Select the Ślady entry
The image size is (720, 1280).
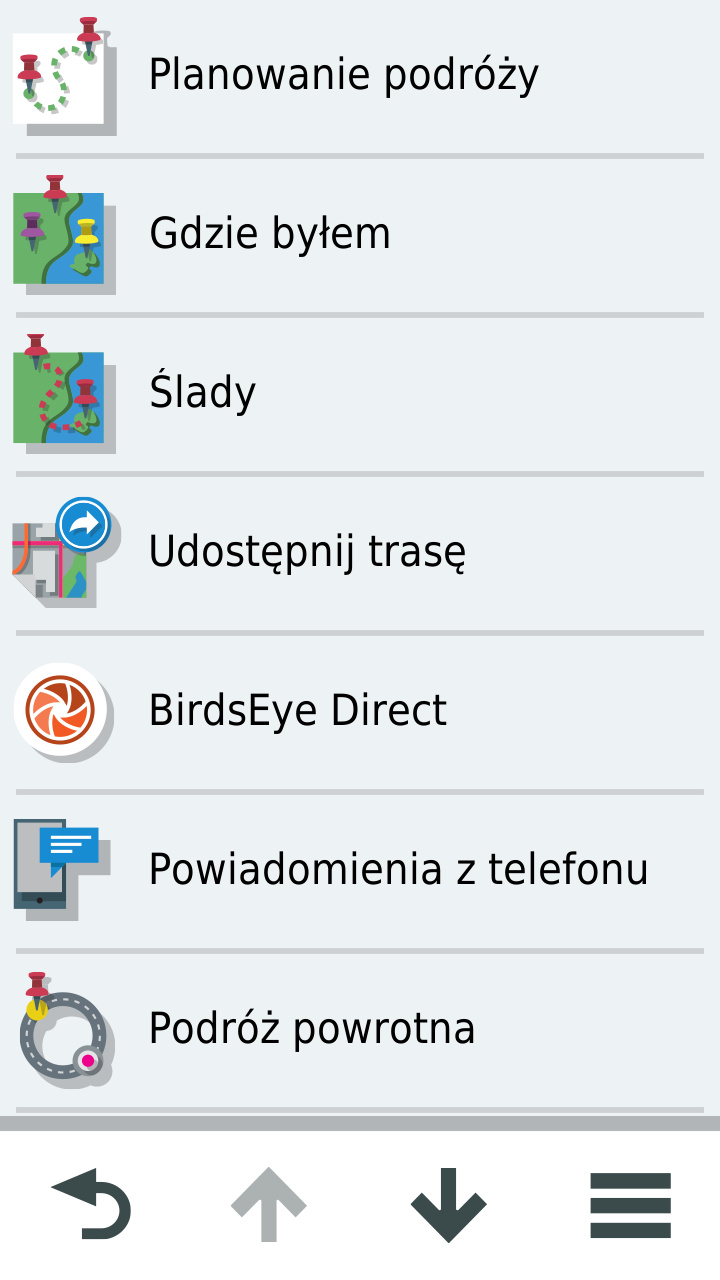pos(203,392)
